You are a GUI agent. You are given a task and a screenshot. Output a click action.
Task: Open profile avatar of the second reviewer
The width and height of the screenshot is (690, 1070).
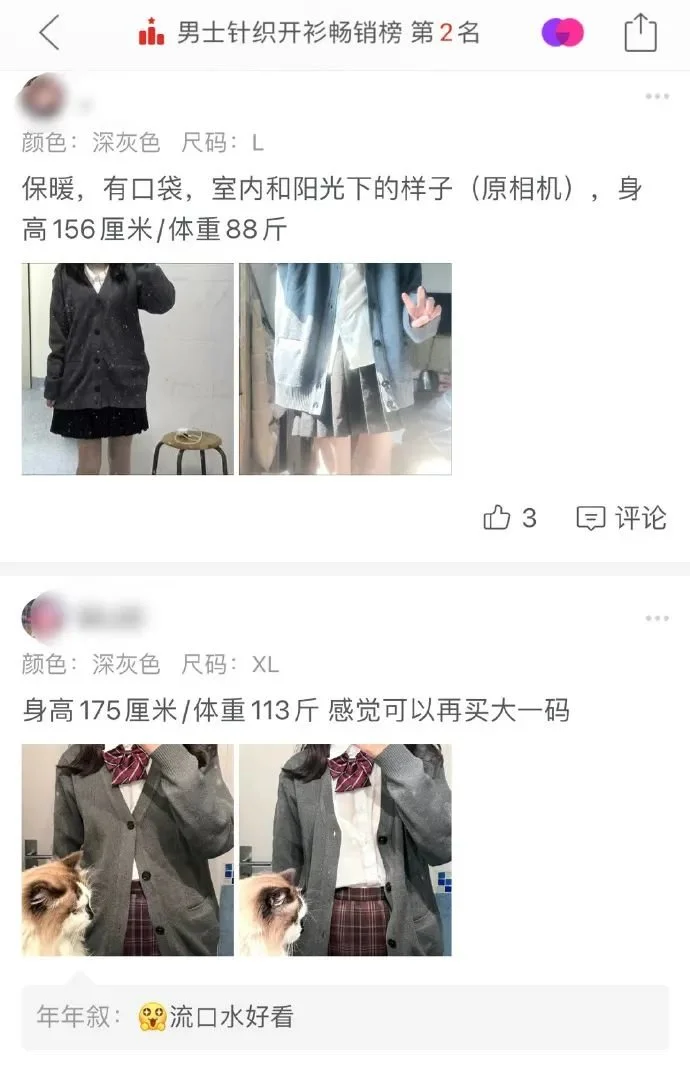tap(44, 618)
